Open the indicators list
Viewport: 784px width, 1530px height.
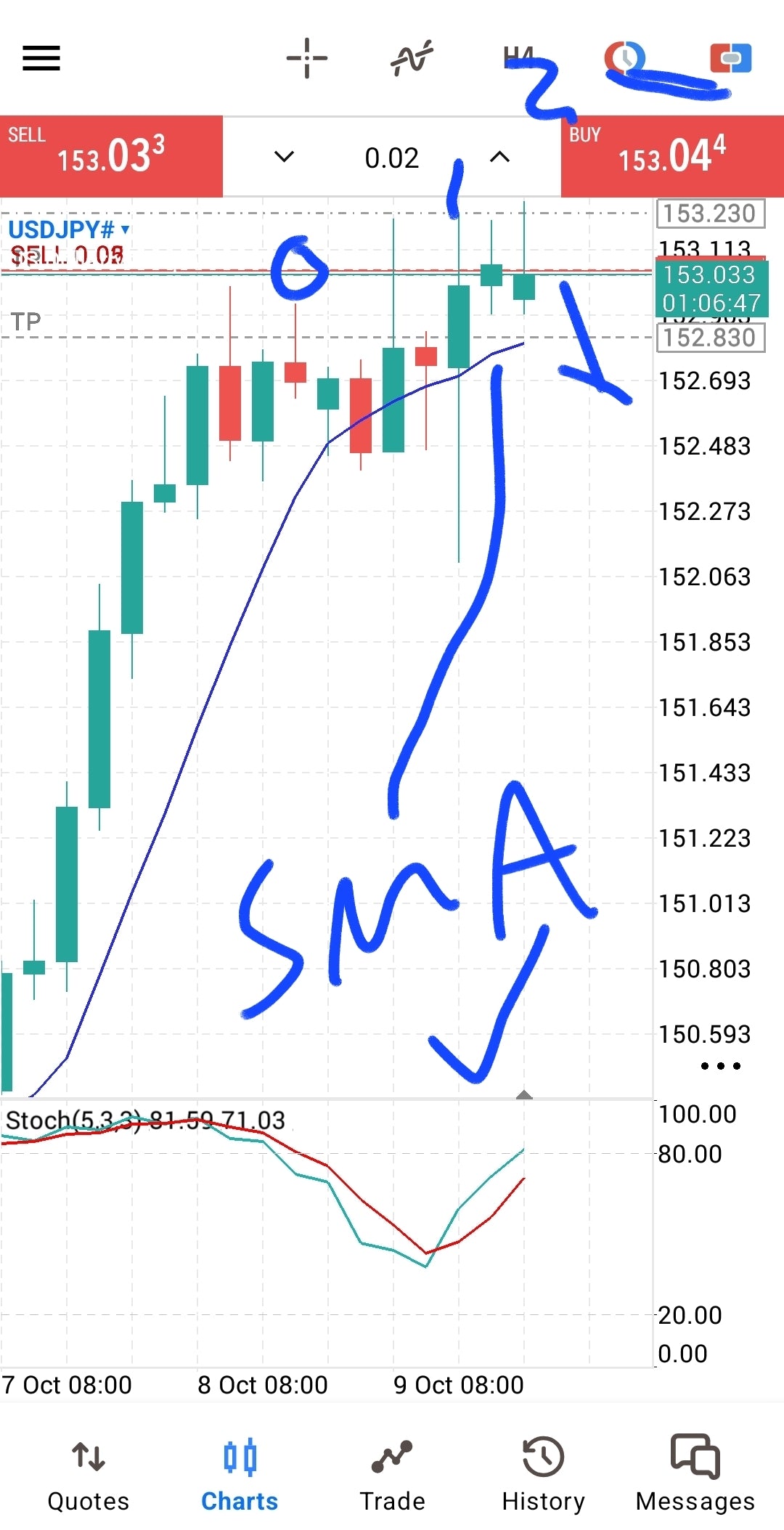click(412, 58)
